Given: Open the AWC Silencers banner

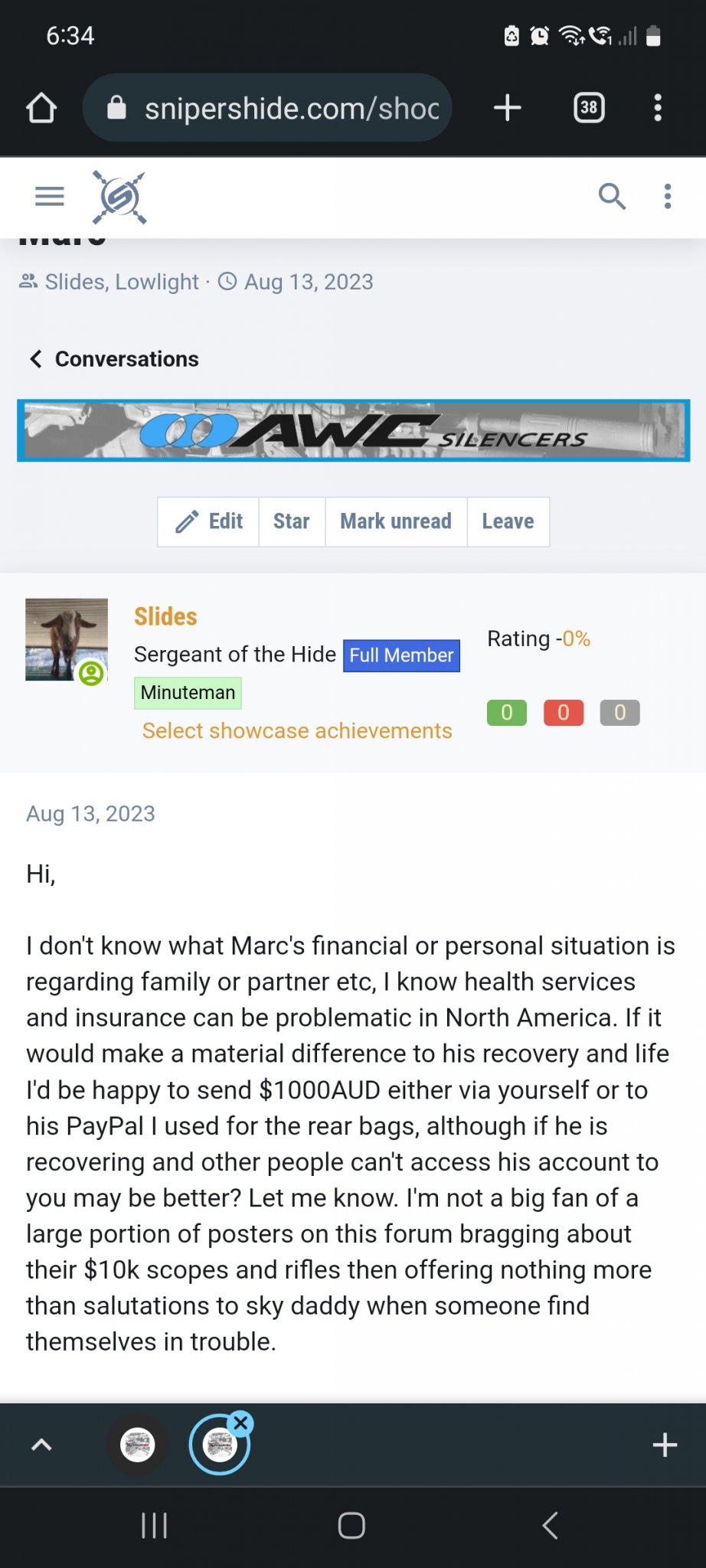Looking at the screenshot, I should point(353,431).
